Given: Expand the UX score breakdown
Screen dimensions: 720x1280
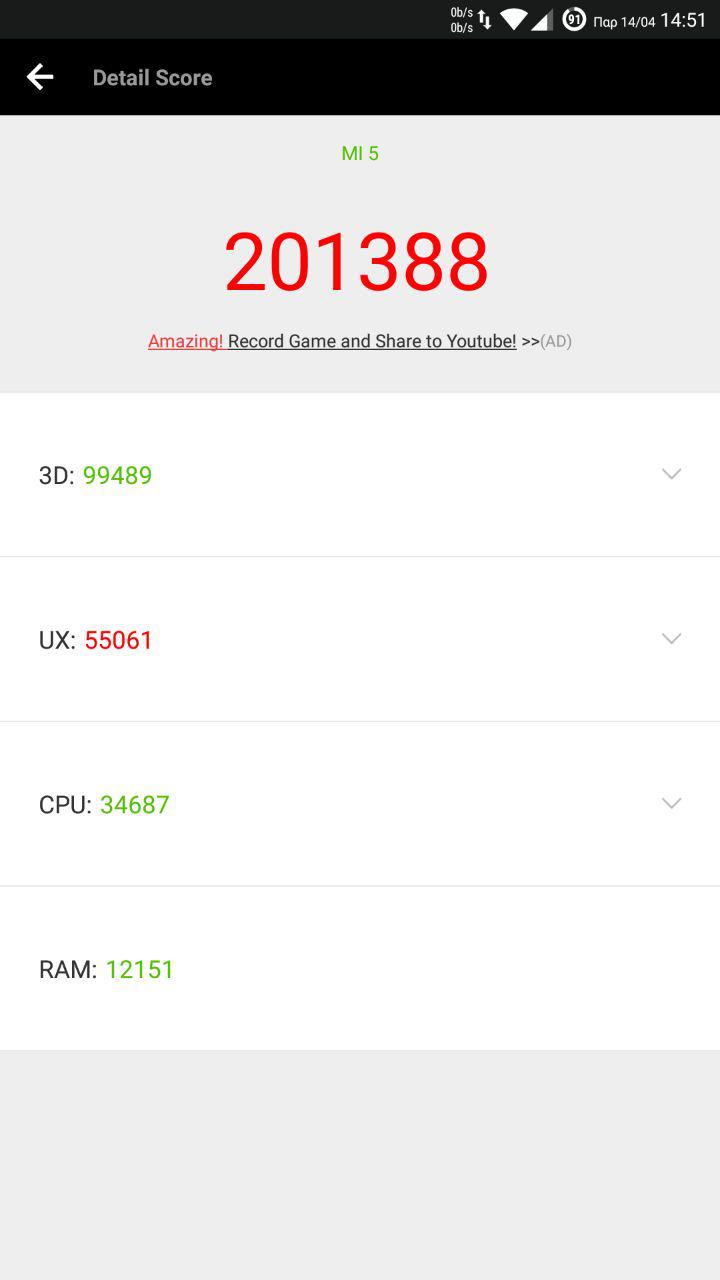Looking at the screenshot, I should 671,639.
